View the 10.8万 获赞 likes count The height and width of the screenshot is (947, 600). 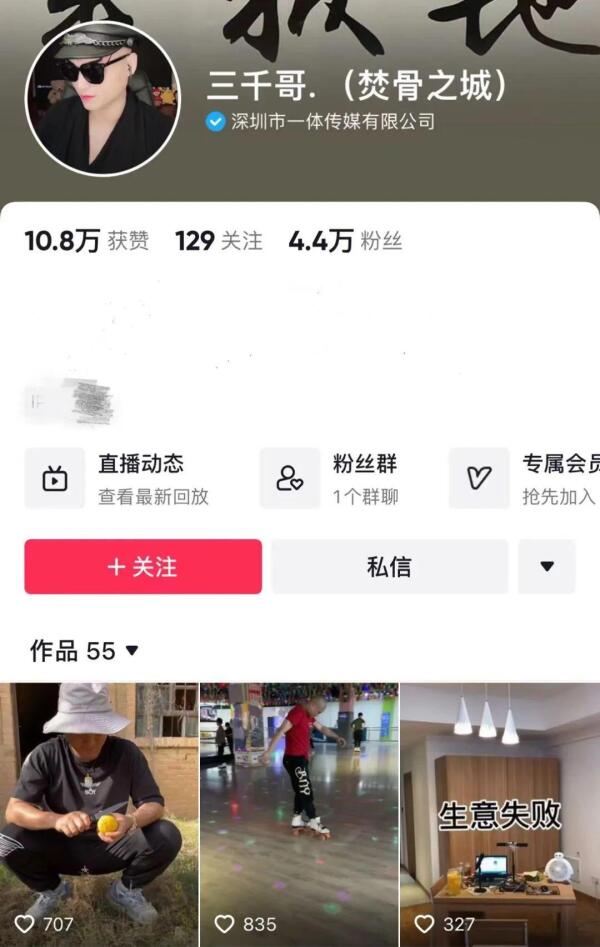(86, 241)
